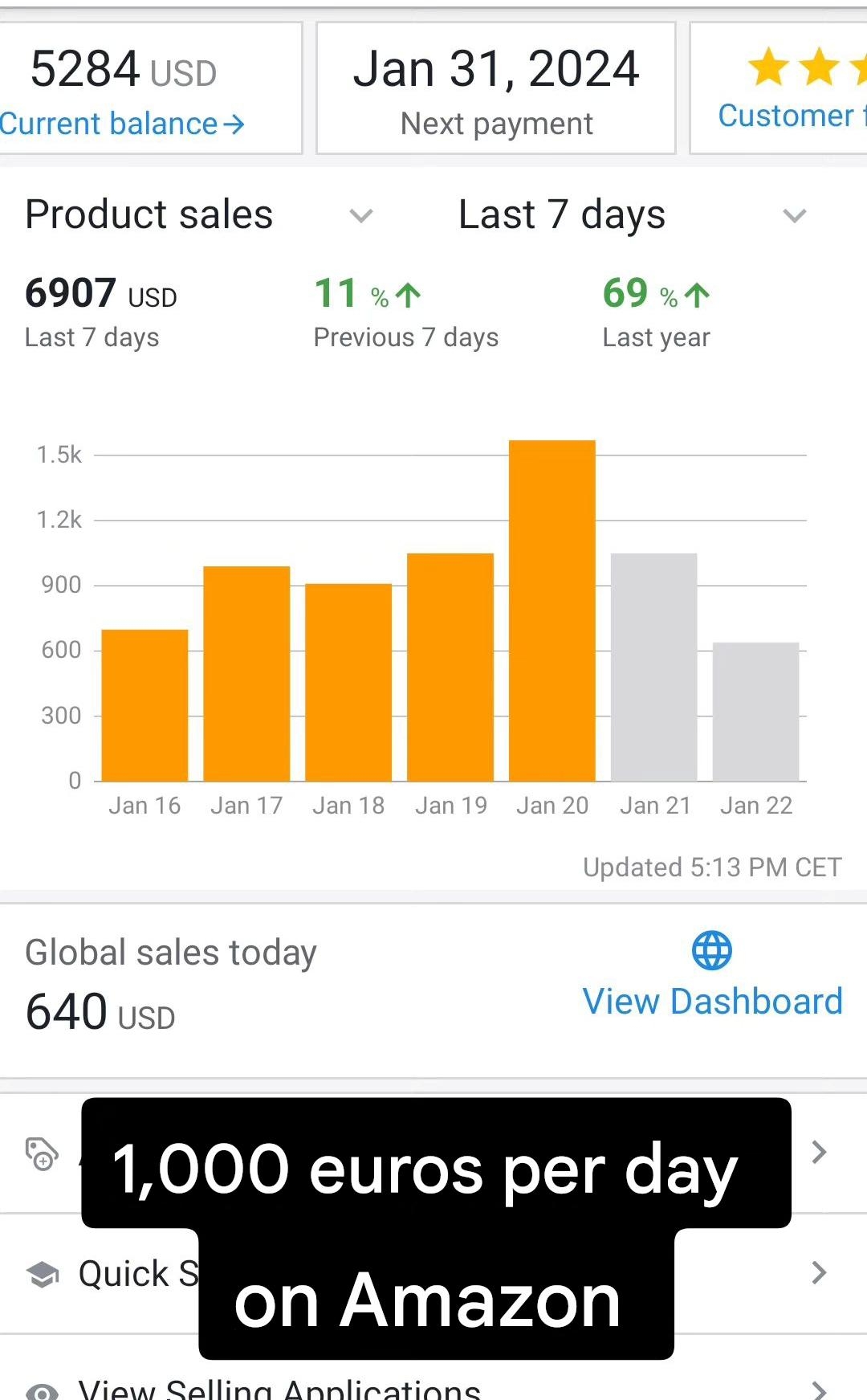The image size is (867, 1400).
Task: Expand the Product sales metric dropdown
Action: (x=360, y=215)
